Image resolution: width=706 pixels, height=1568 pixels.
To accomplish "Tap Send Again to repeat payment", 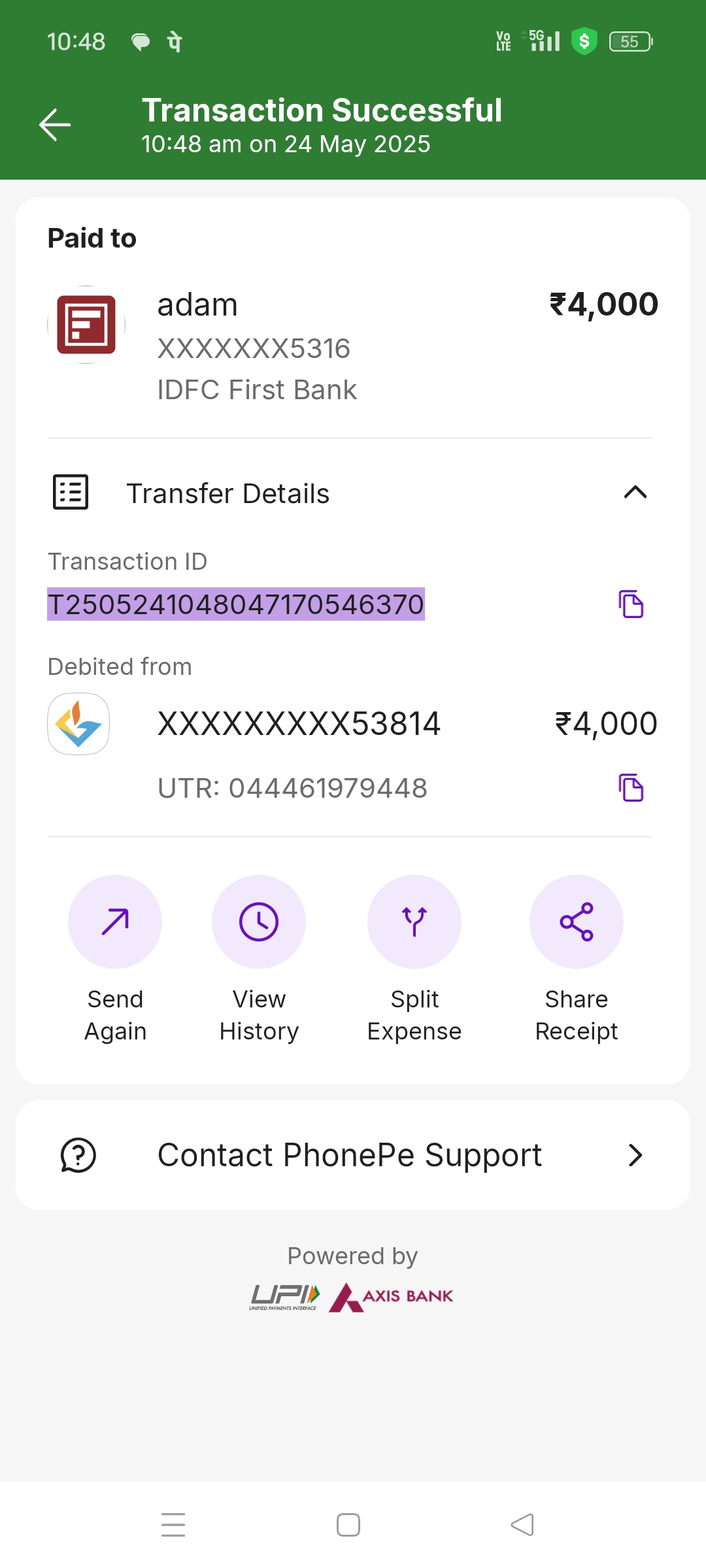I will pos(115,922).
